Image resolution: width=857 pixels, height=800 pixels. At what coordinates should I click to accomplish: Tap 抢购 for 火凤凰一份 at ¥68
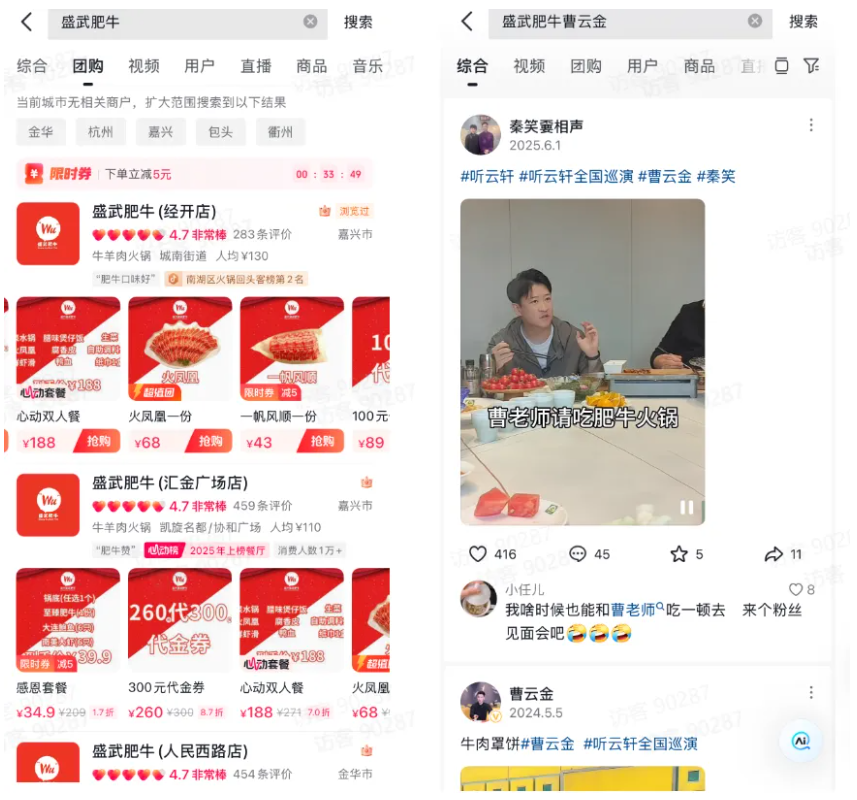pyautogui.click(x=210, y=441)
